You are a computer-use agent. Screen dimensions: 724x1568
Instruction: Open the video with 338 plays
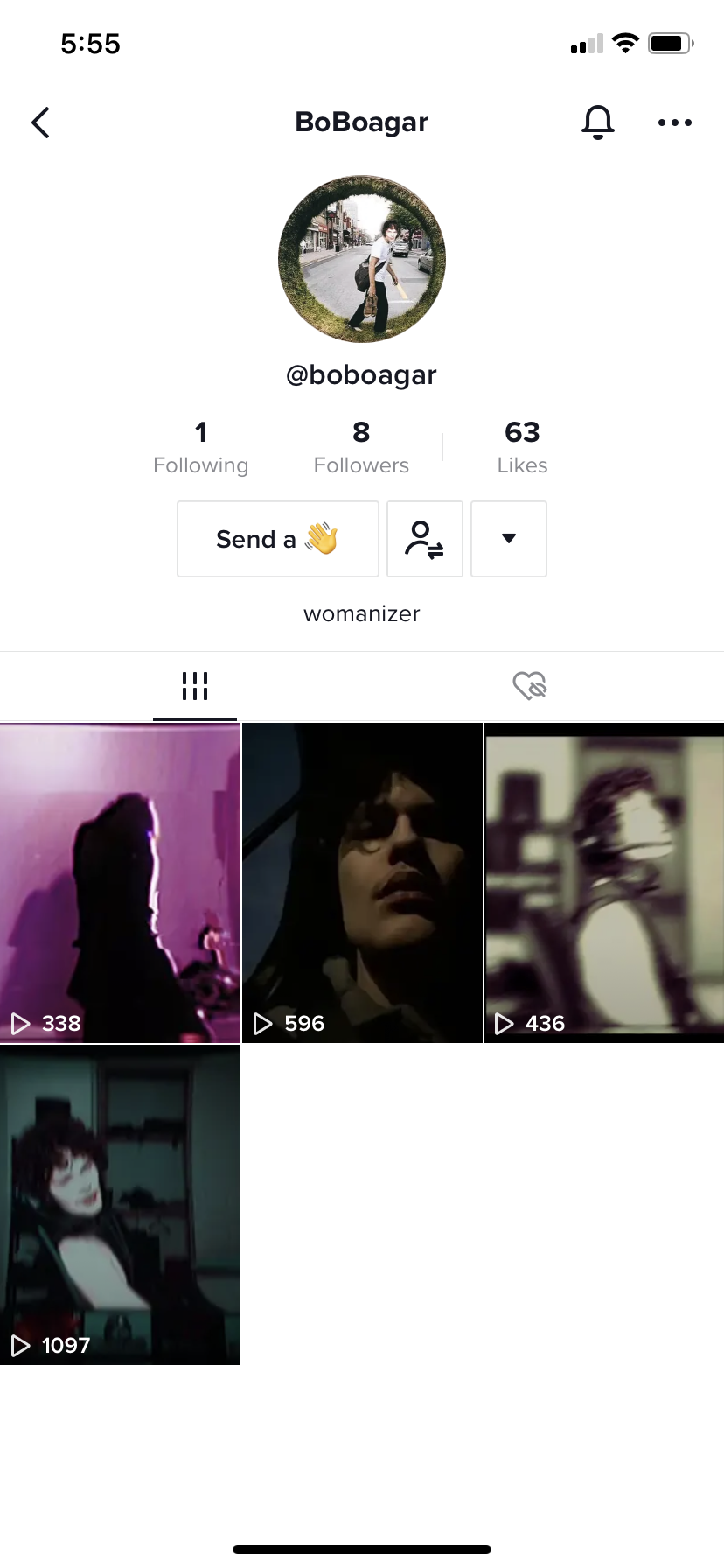pyautogui.click(x=120, y=883)
